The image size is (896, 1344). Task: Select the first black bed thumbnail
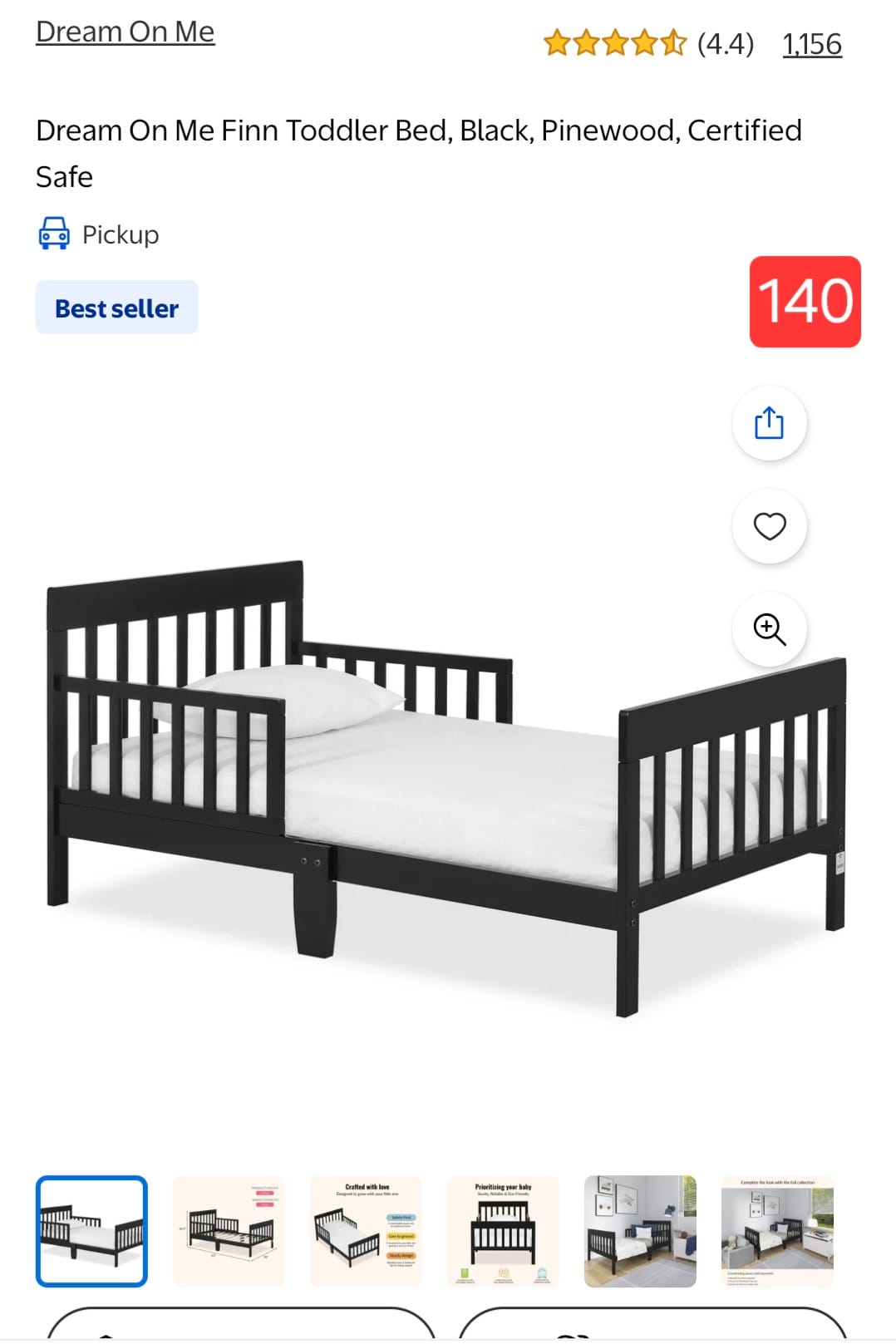click(x=91, y=1231)
